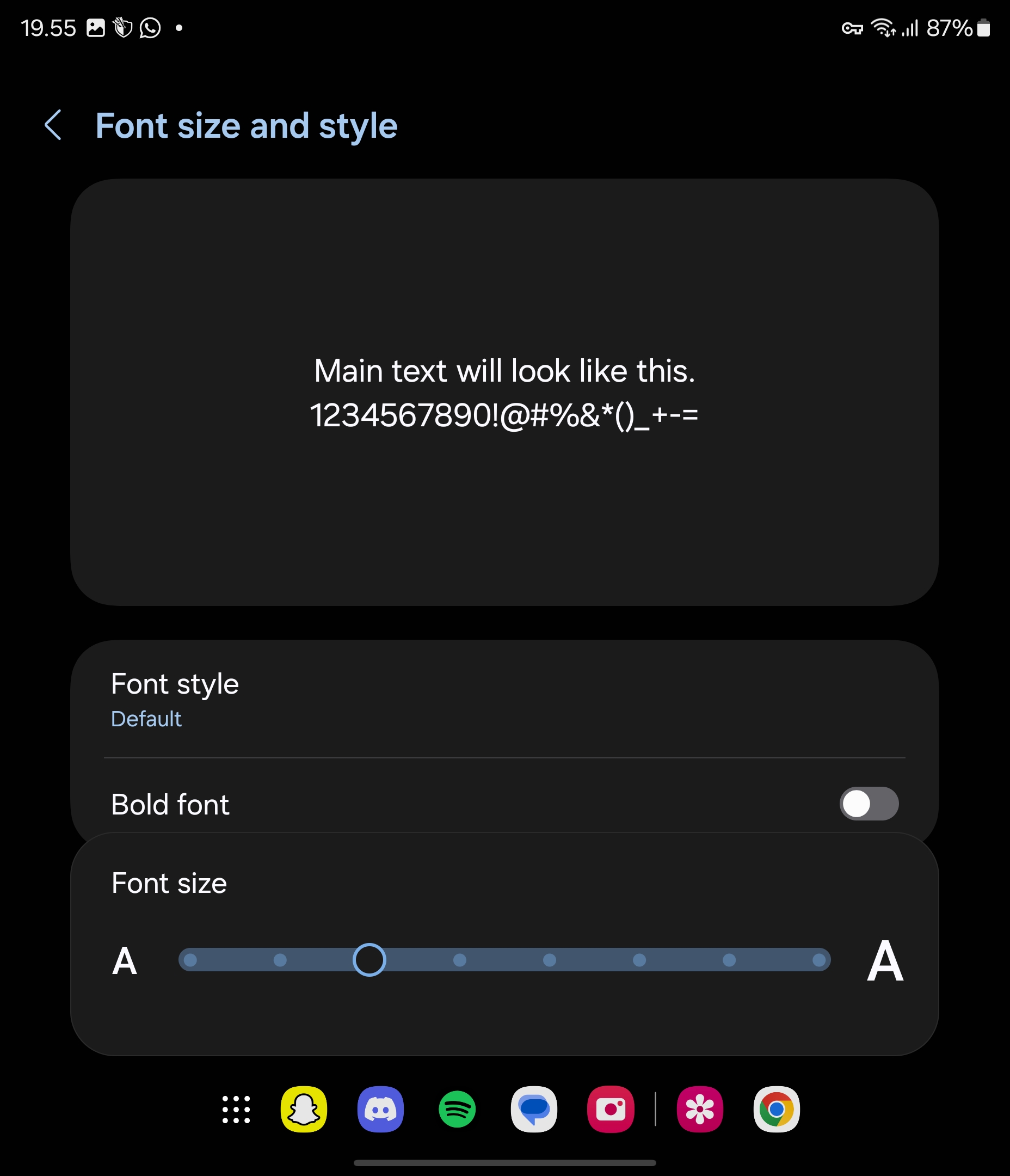Open Discord from the taskbar
Screen dimensions: 1010x1176
[x=380, y=1109]
